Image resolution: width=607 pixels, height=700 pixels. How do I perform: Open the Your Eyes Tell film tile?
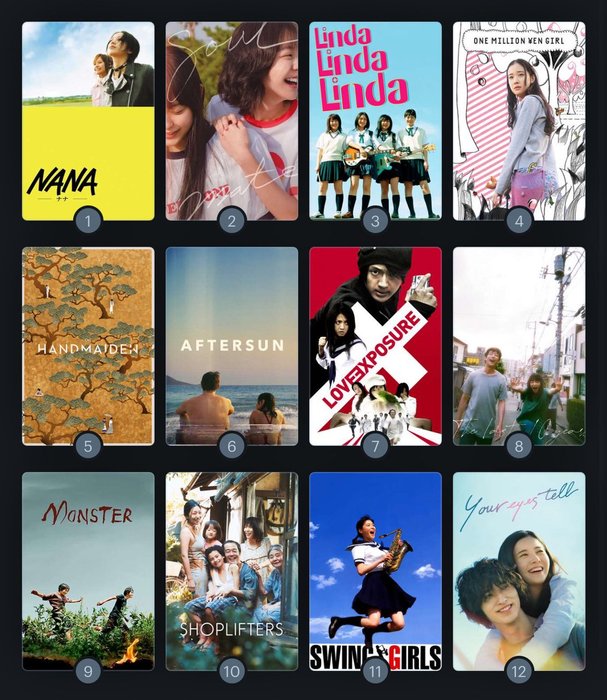click(x=519, y=570)
